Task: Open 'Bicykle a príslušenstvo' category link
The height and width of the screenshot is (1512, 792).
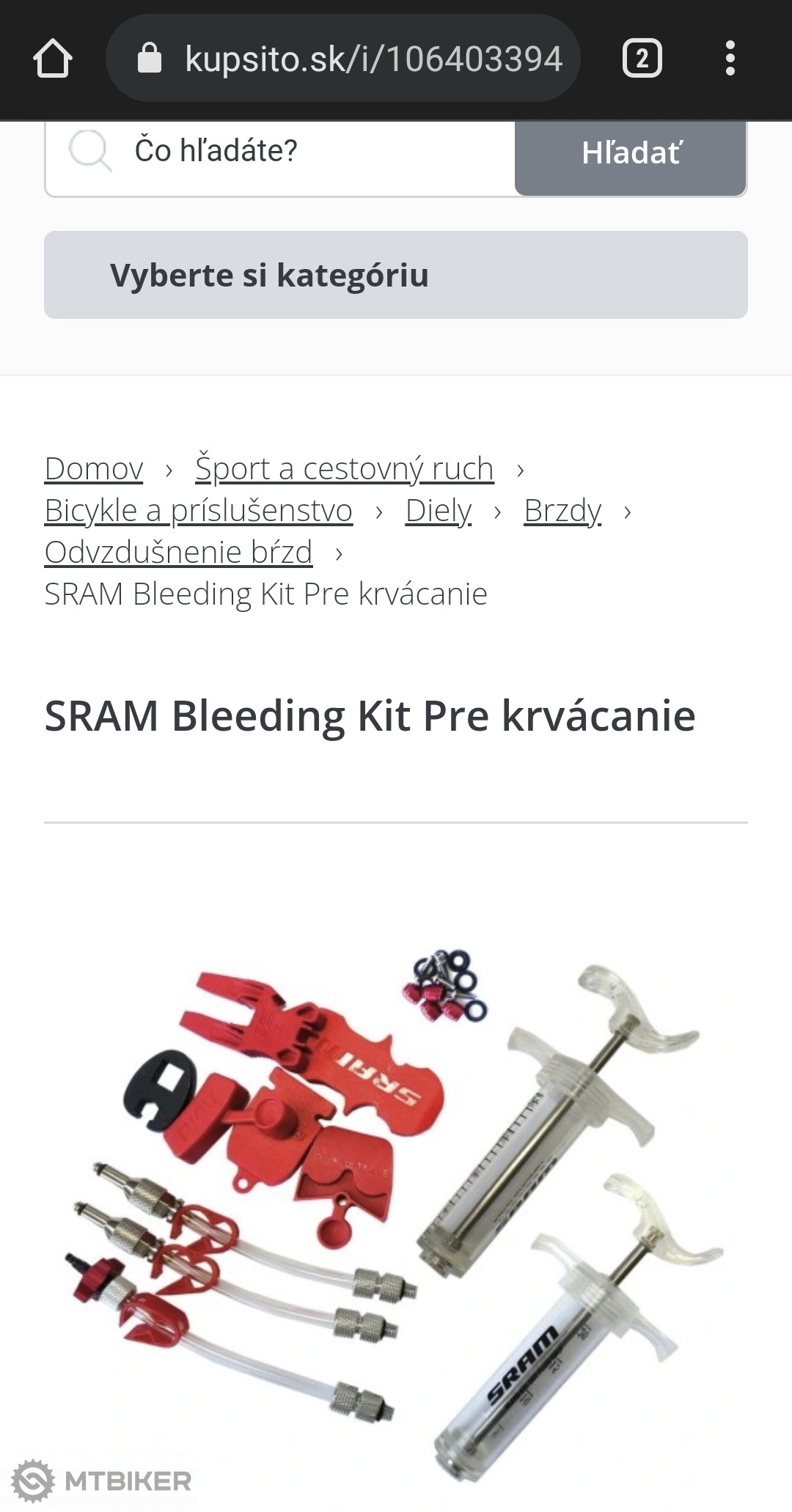Action: 198,511
